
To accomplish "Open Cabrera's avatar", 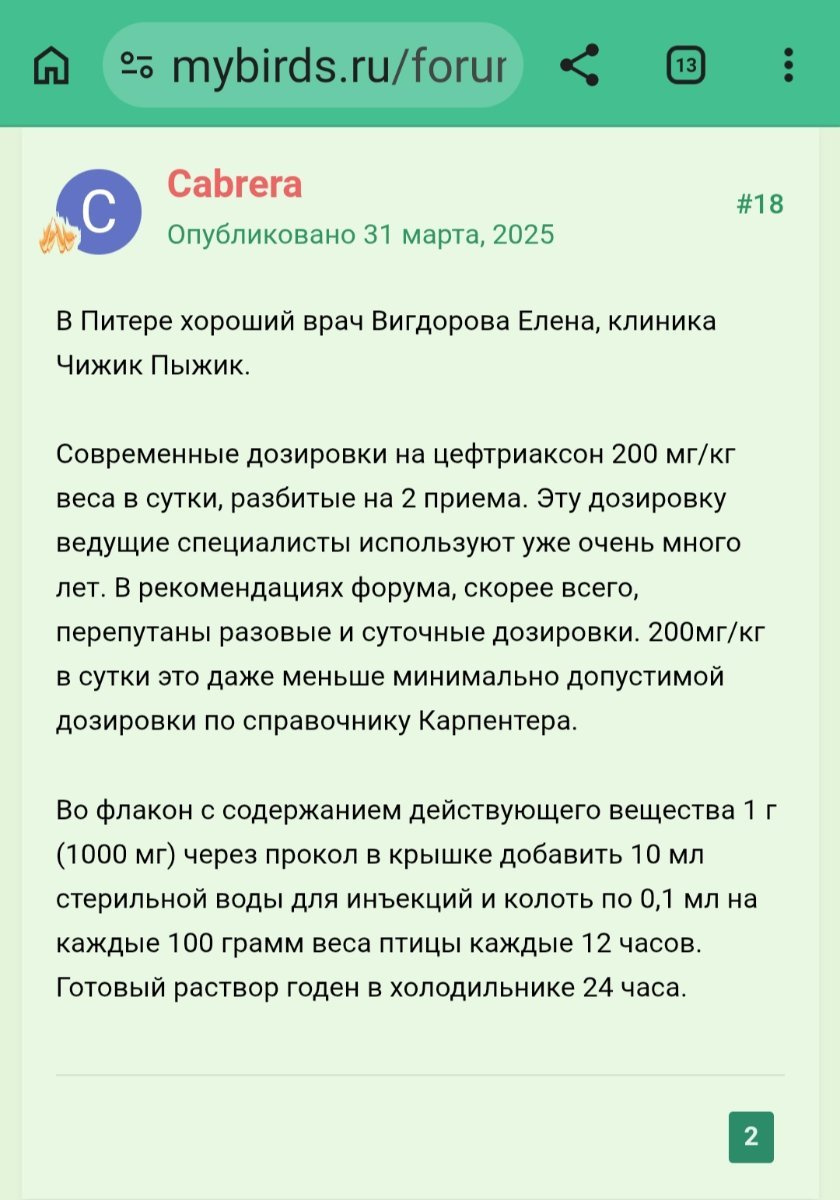I will [98, 211].
